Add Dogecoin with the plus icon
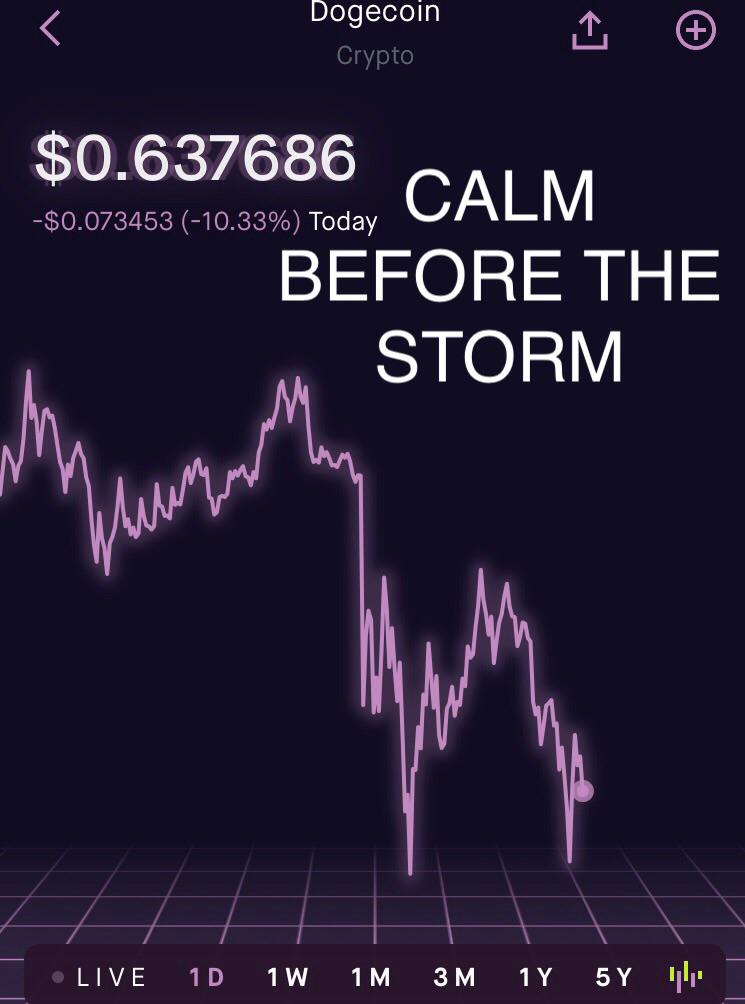Screen dimensions: 745x1004 (x=696, y=30)
